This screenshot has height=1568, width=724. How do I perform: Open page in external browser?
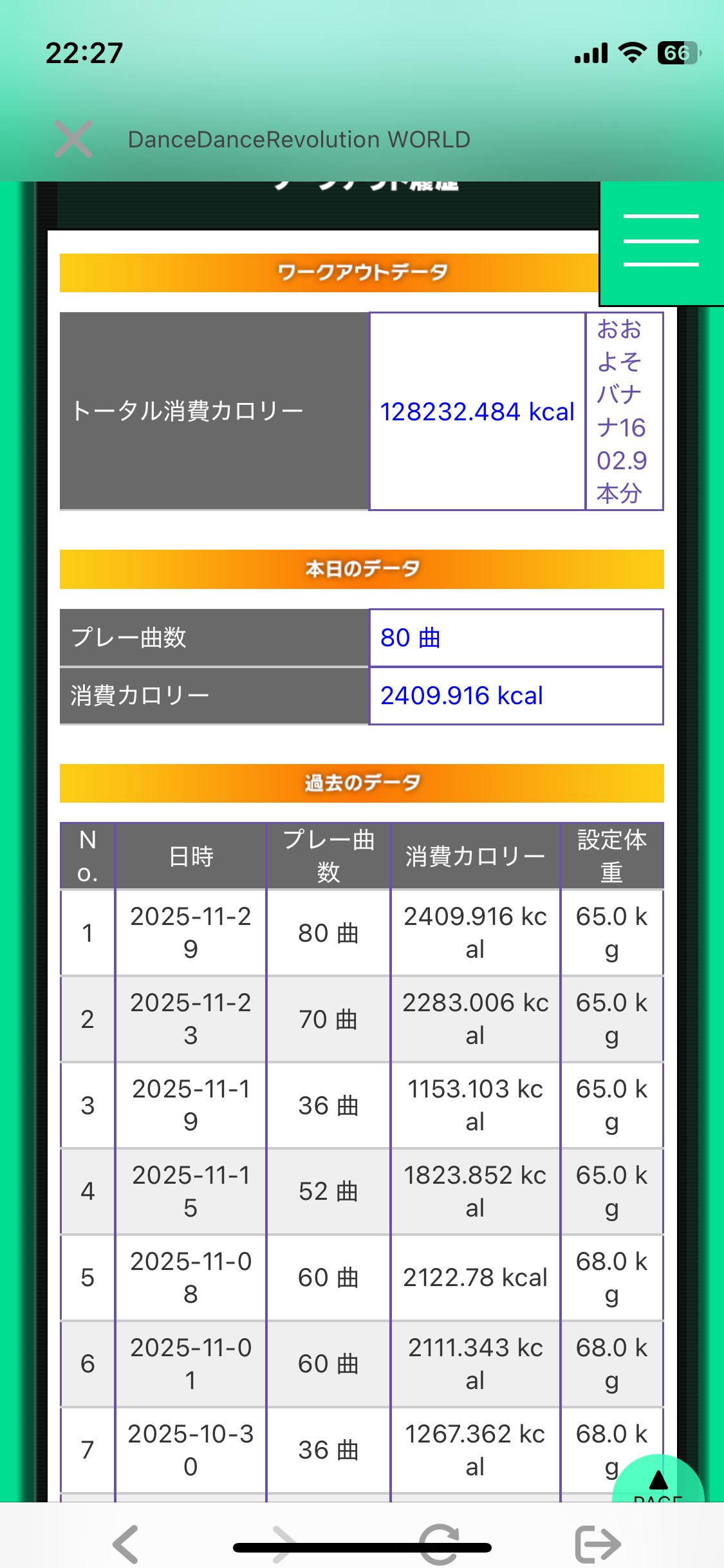tap(597, 1544)
